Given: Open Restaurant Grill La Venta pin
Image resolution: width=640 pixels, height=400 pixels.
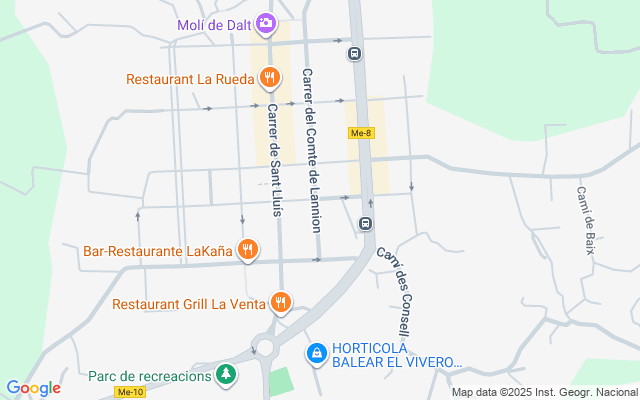Looking at the screenshot, I should [x=280, y=303].
